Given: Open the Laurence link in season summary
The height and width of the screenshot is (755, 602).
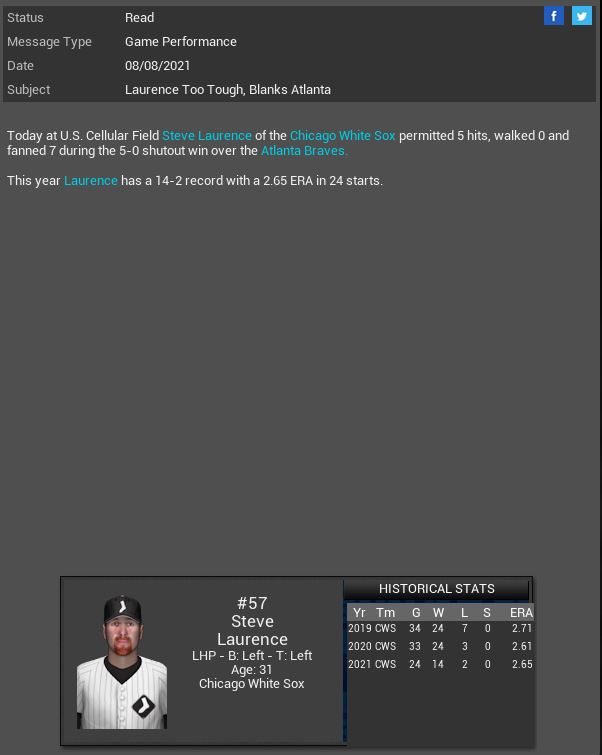Looking at the screenshot, I should click(91, 181).
